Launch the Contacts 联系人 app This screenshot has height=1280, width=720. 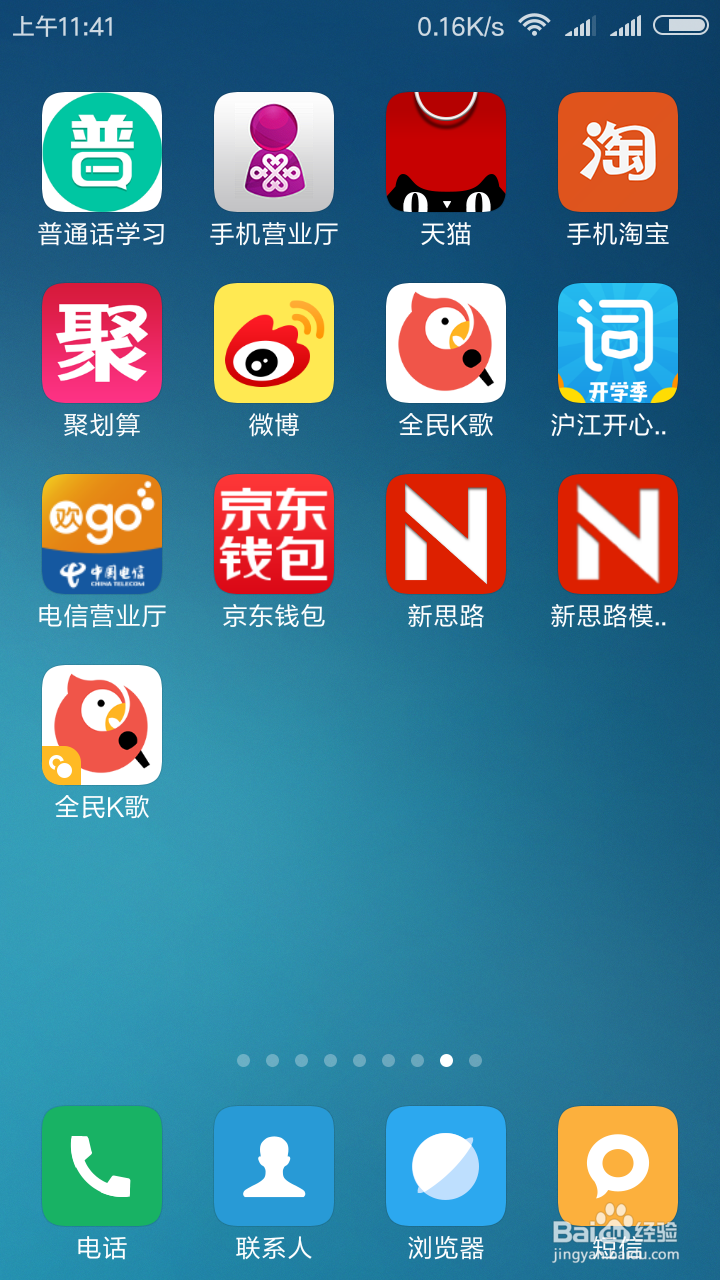coord(273,1166)
